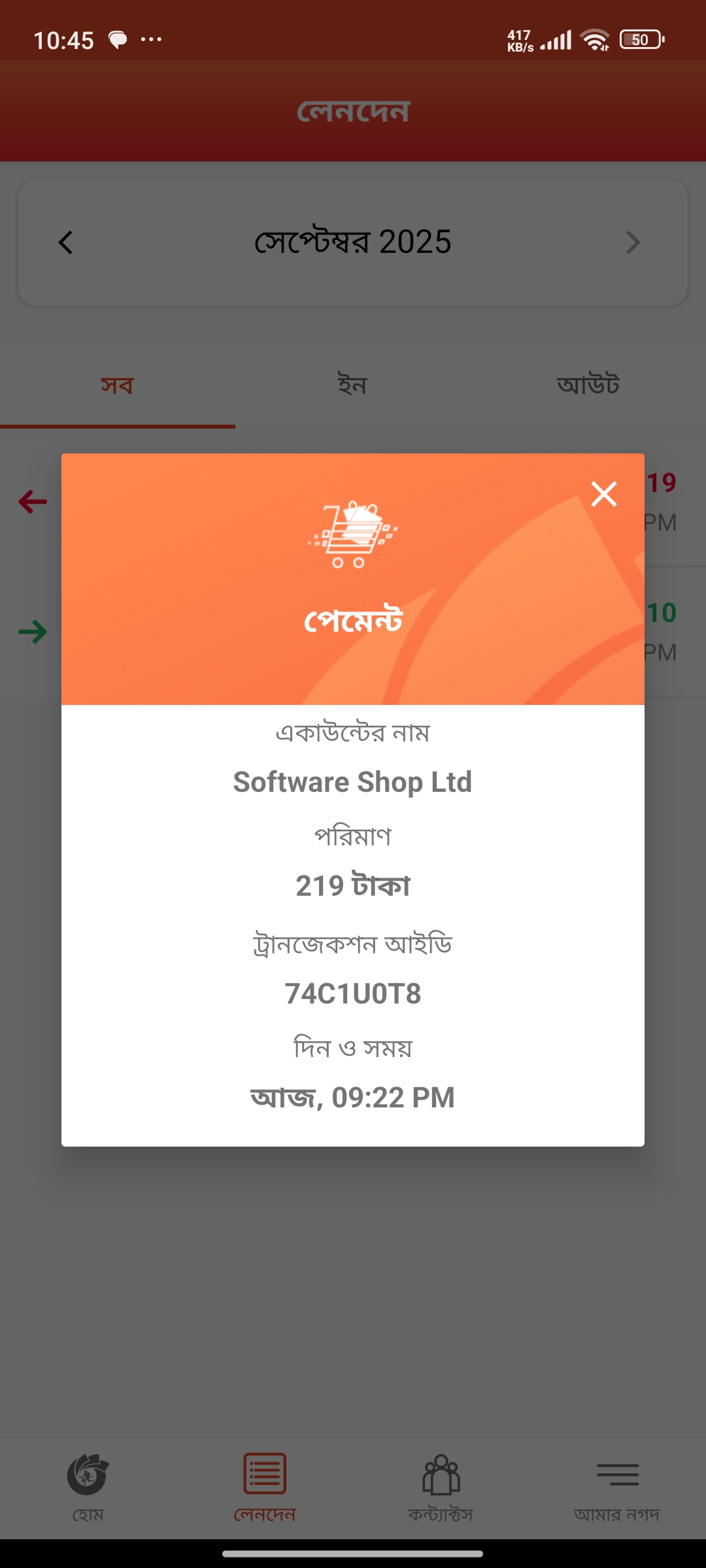Go to the previous month
The height and width of the screenshot is (1568, 706).
tap(65, 242)
